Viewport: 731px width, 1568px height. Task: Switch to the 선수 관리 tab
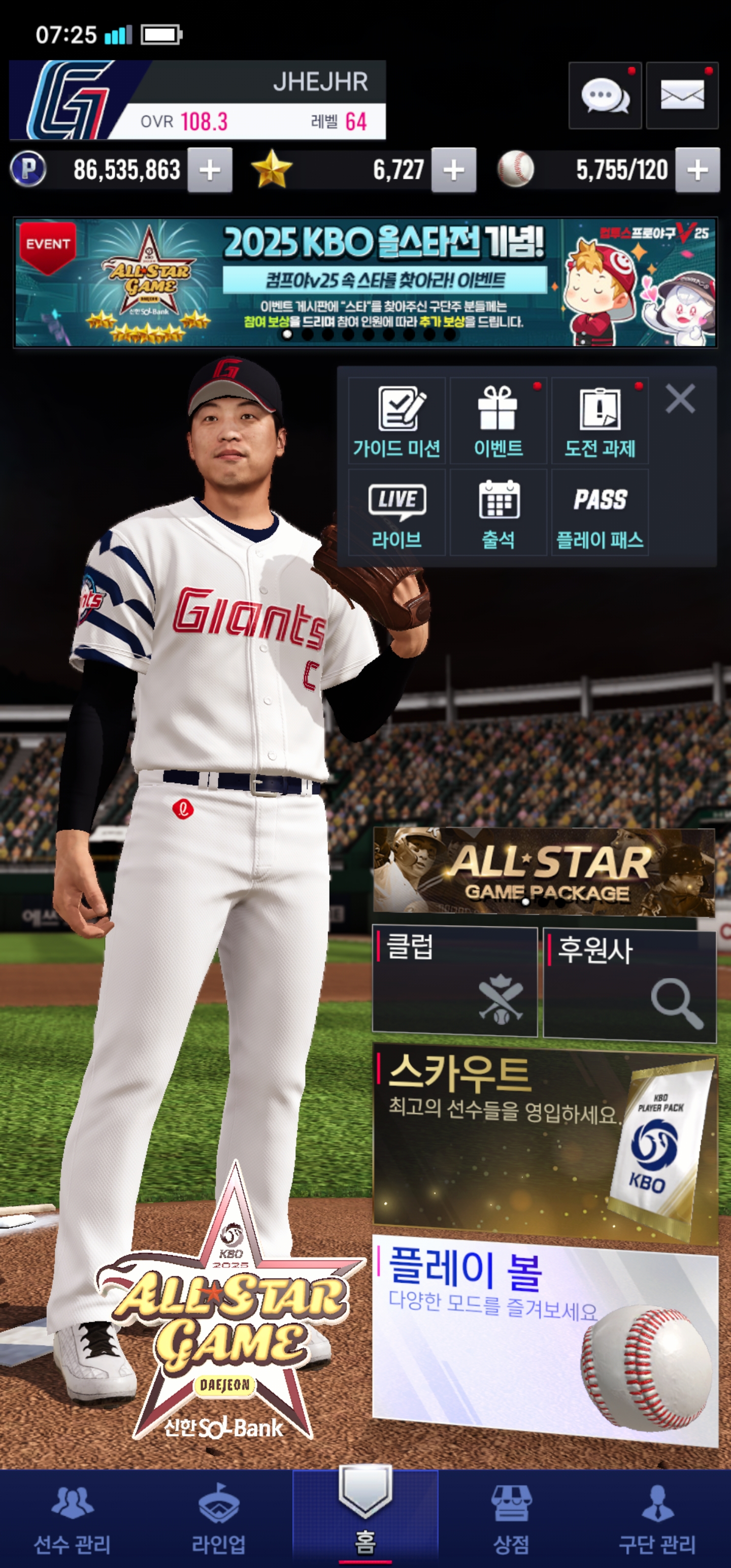point(73,1519)
